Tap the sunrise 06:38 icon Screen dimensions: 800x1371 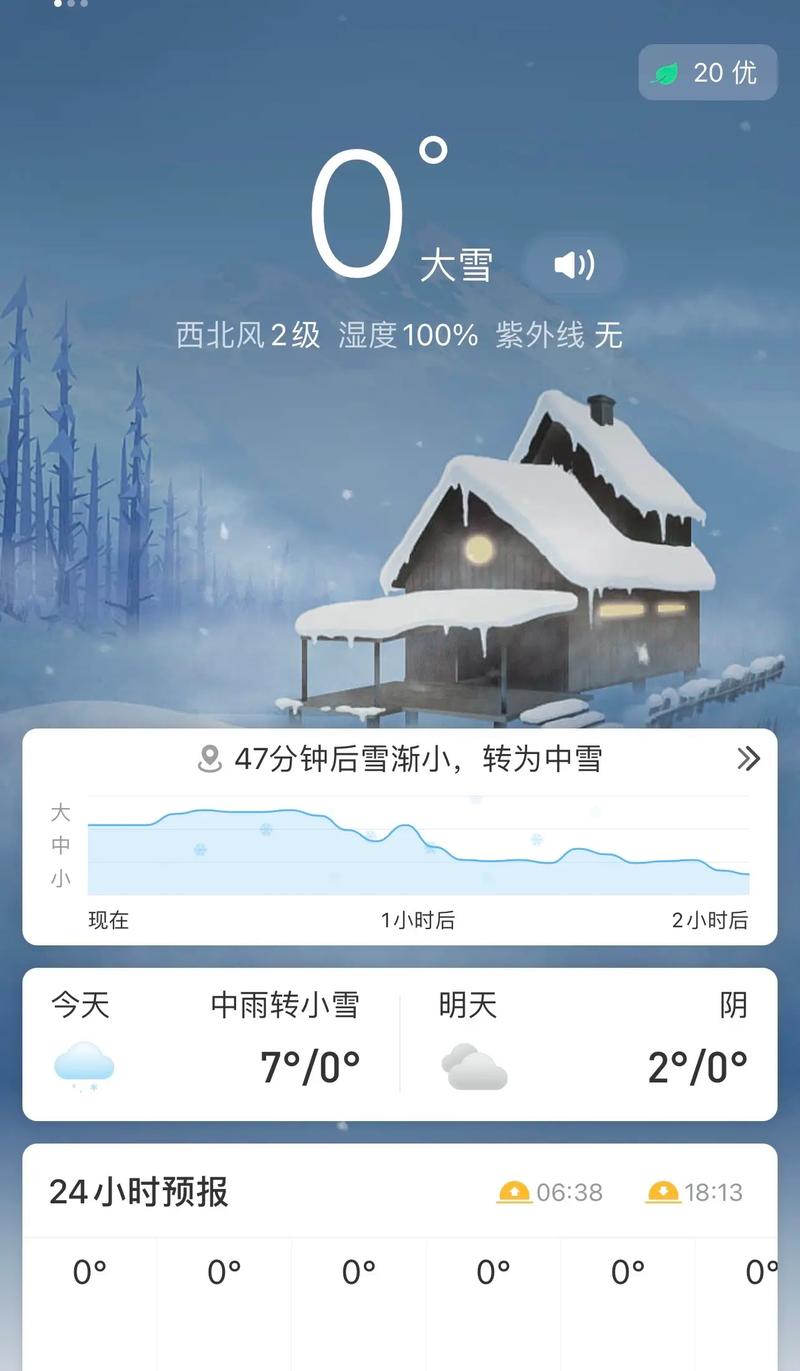point(516,1191)
